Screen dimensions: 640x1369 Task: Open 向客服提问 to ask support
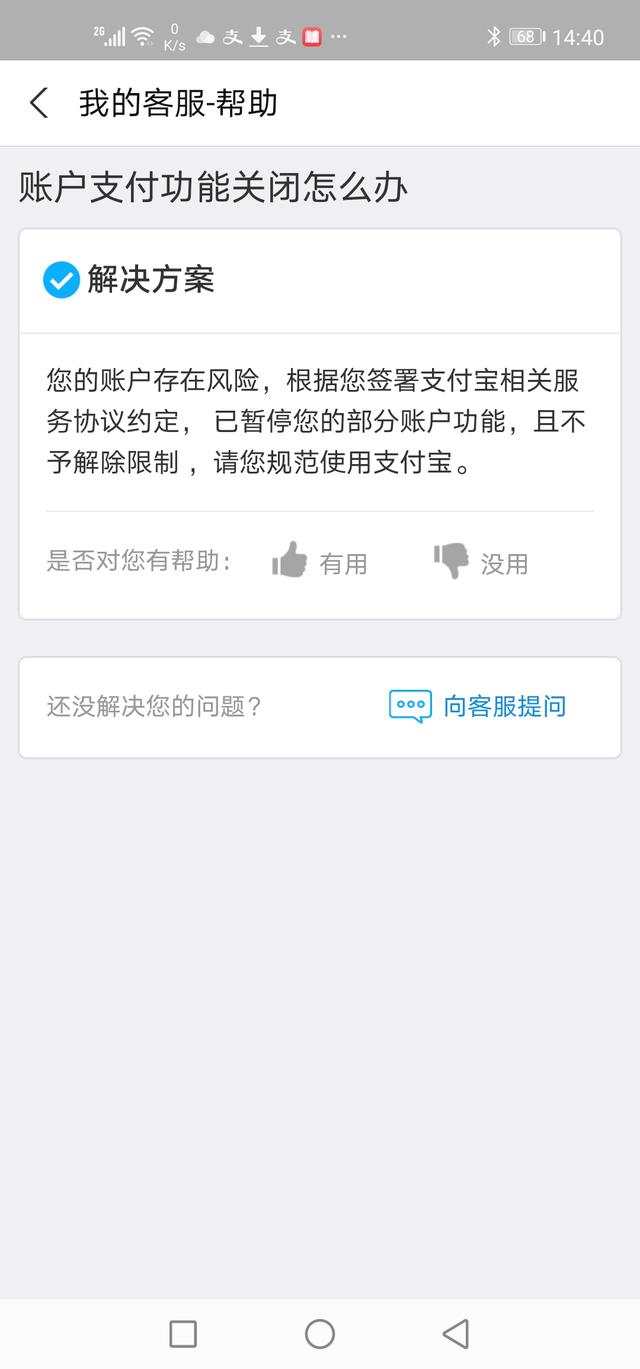477,707
